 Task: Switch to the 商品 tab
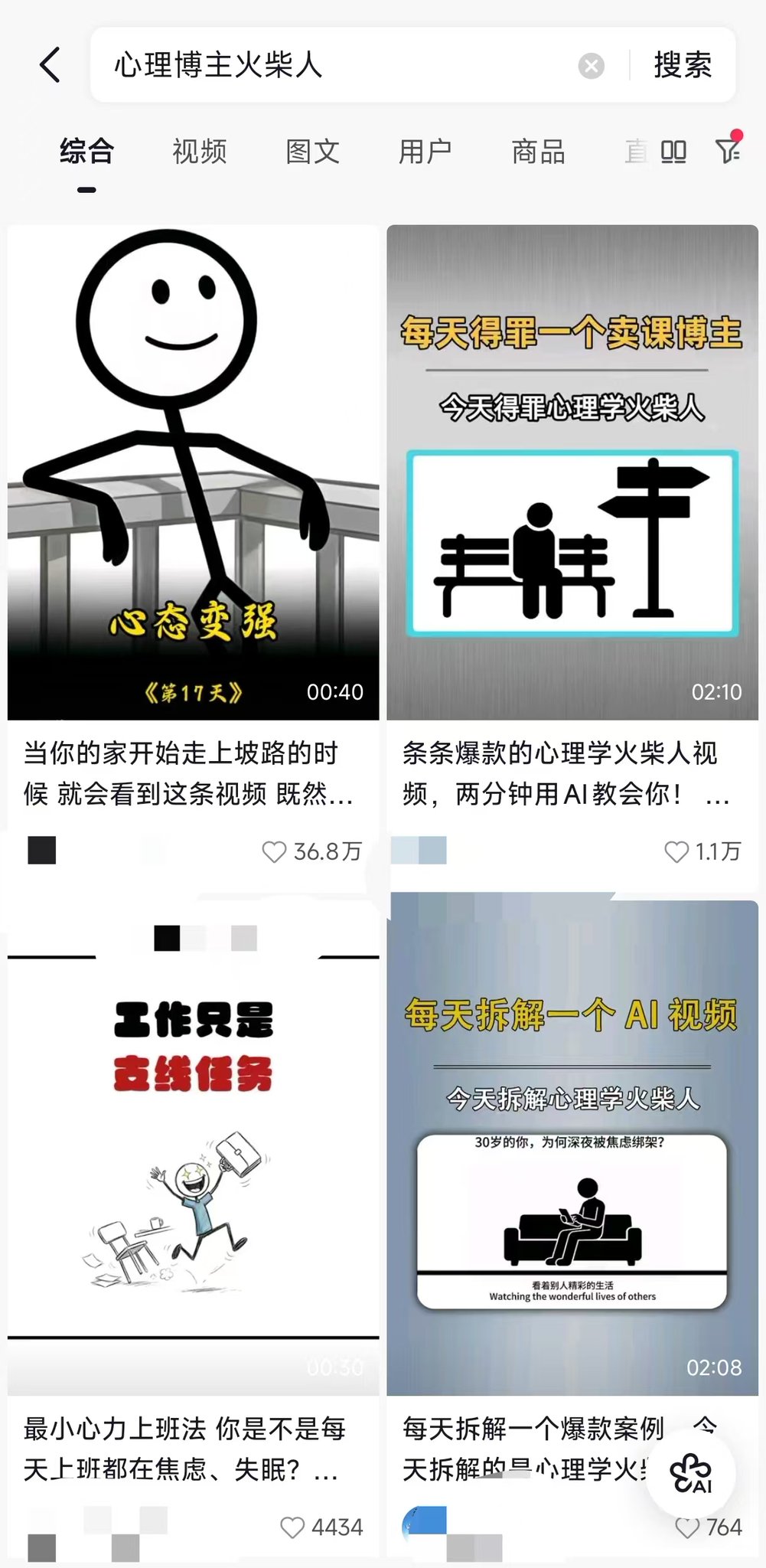538,152
